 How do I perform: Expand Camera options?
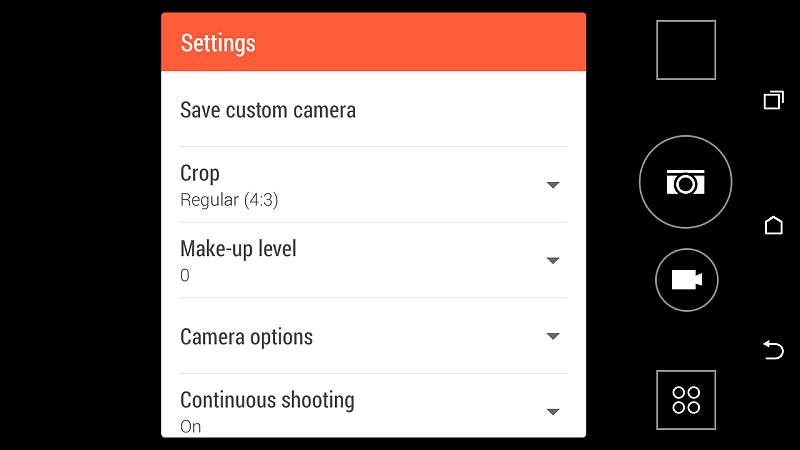click(x=553, y=337)
